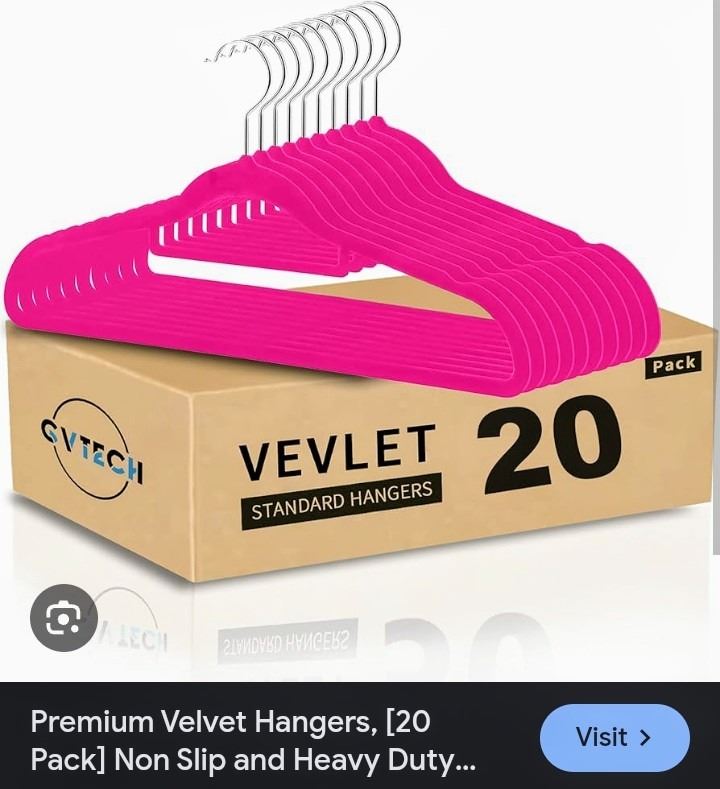Open the Premium Velvet Hangers title link
This screenshot has height=789, width=720.
pyautogui.click(x=252, y=740)
